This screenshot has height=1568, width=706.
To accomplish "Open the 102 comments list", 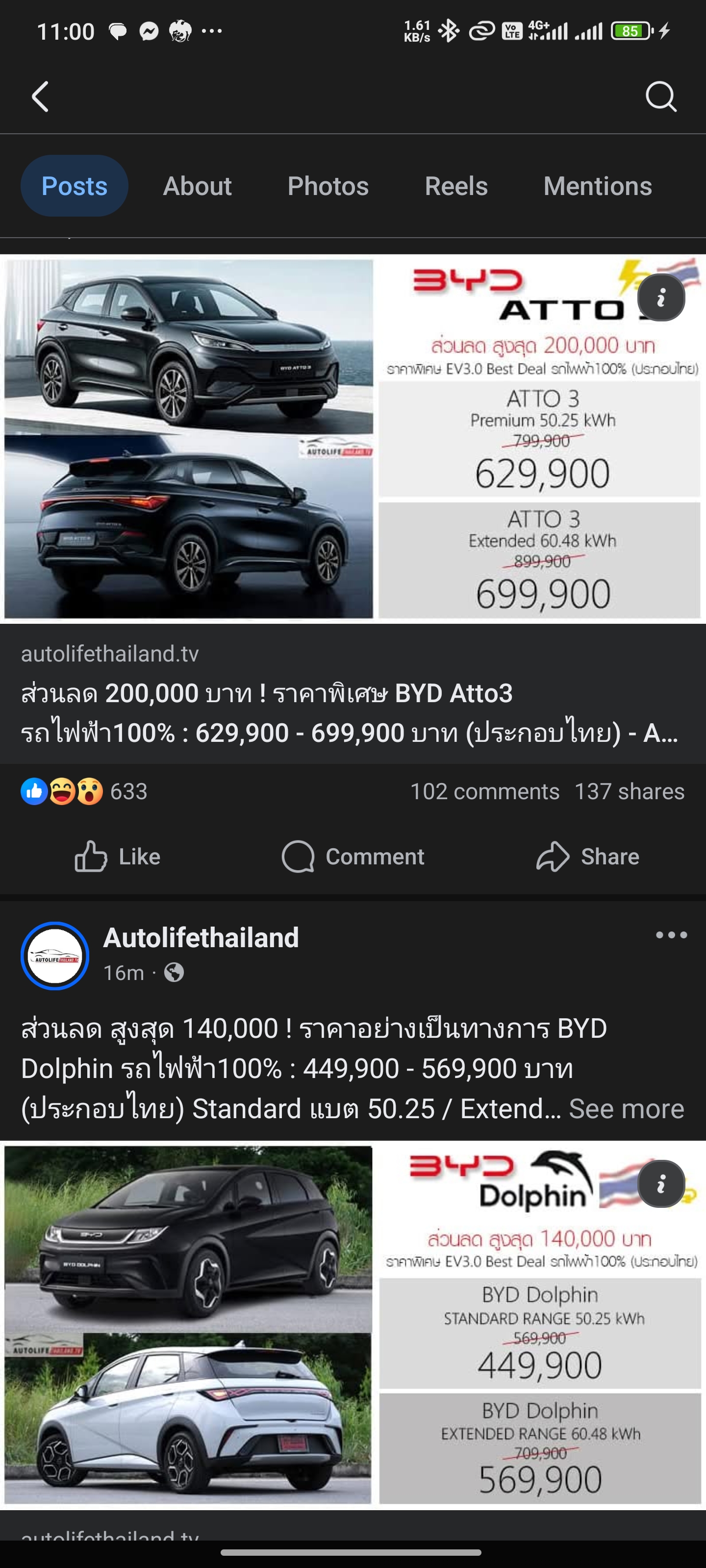I will click(x=484, y=791).
